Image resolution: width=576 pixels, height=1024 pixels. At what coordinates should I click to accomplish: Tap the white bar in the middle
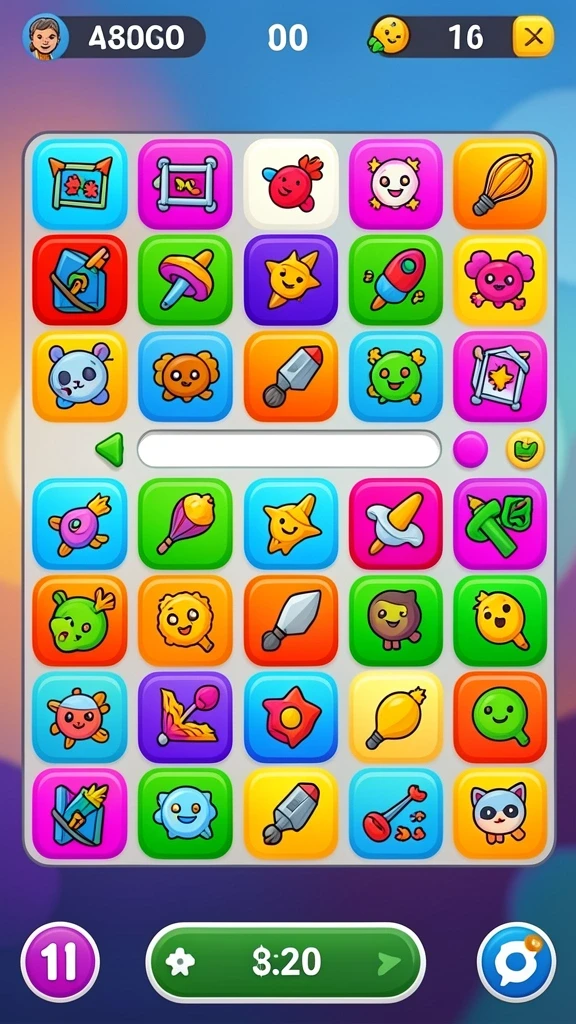289,449
